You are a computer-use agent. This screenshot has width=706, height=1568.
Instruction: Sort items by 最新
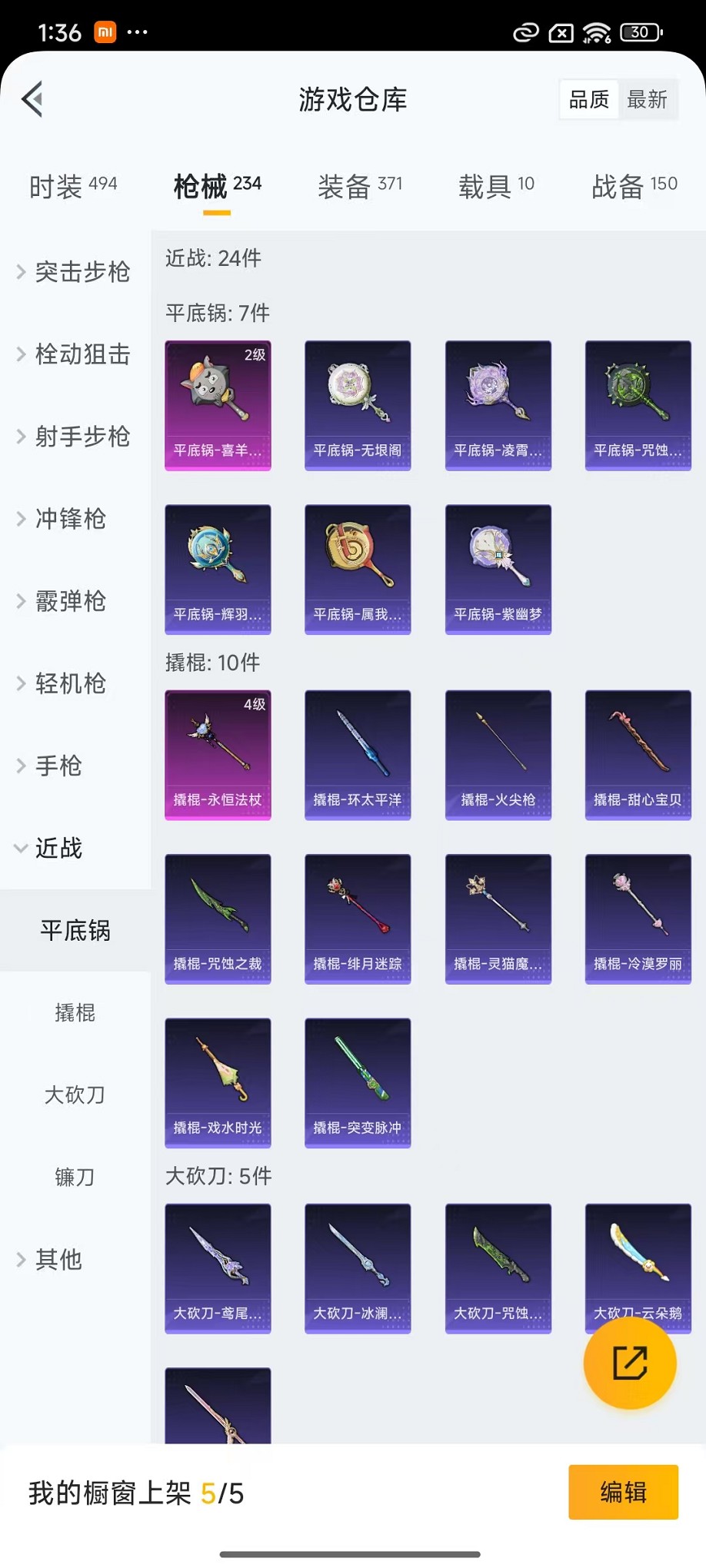point(647,99)
